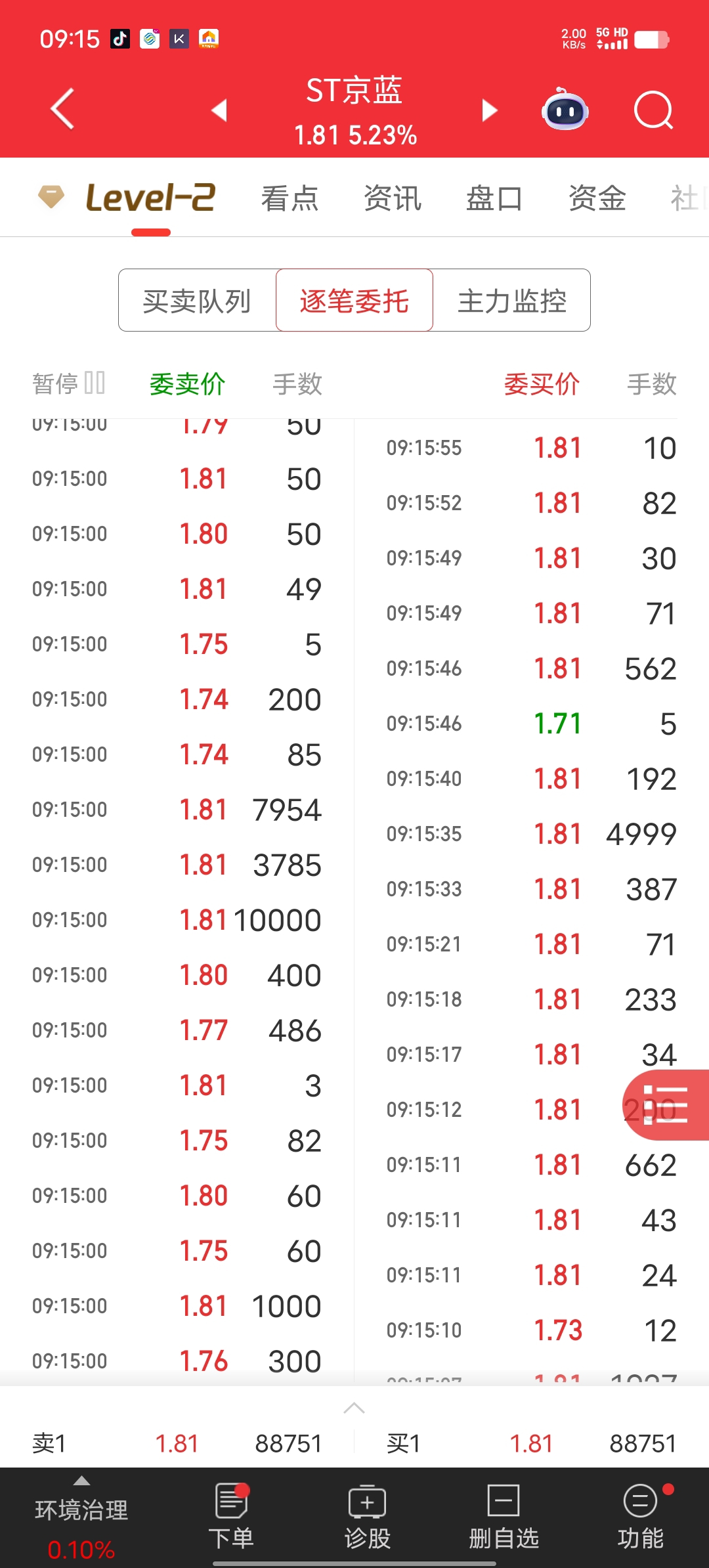Select the 逐笔委托 segment

[354, 301]
